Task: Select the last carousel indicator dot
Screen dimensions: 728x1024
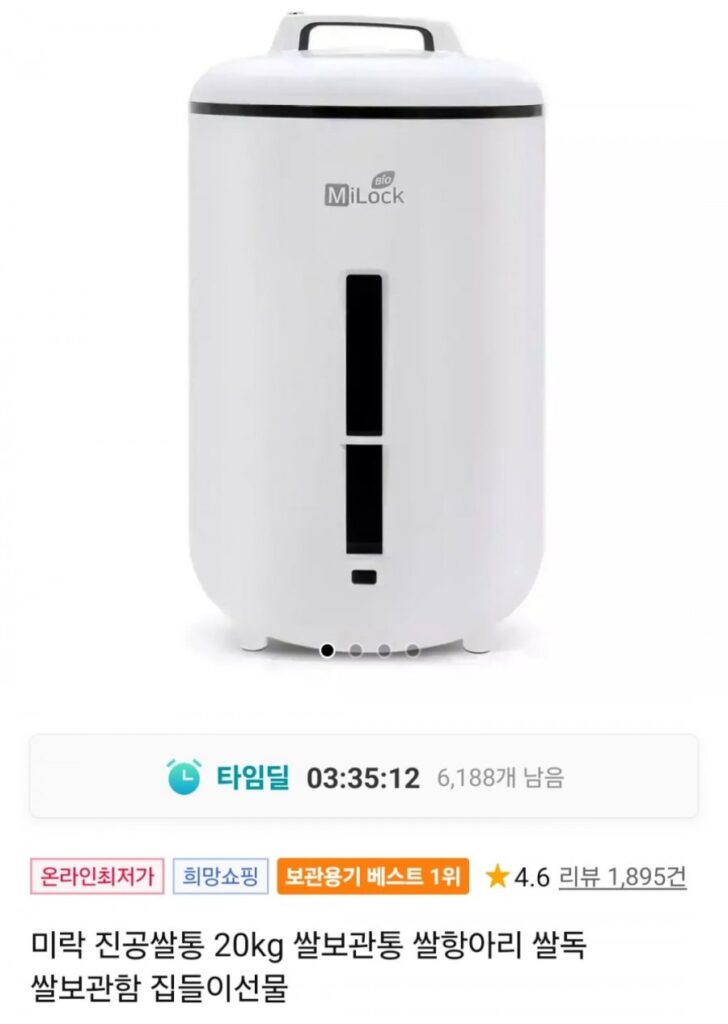Action: click(412, 651)
